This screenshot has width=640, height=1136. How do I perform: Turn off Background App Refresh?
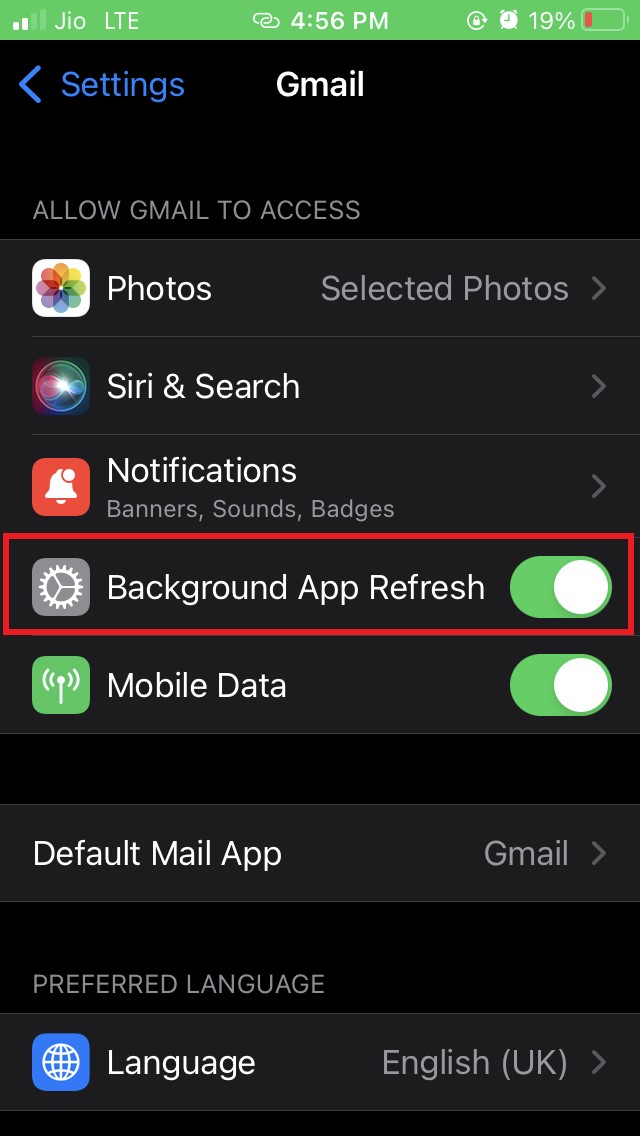(559, 587)
